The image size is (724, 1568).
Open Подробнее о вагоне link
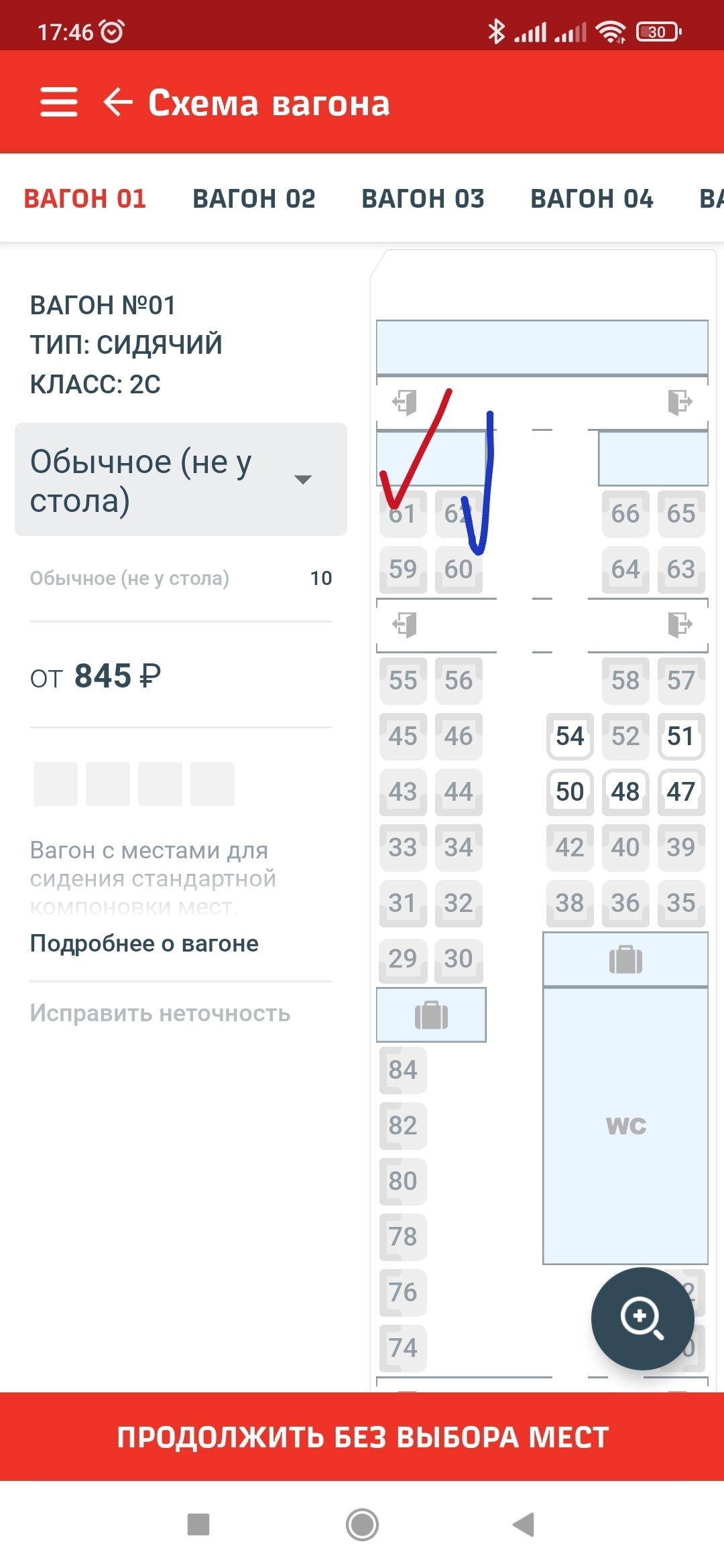144,943
